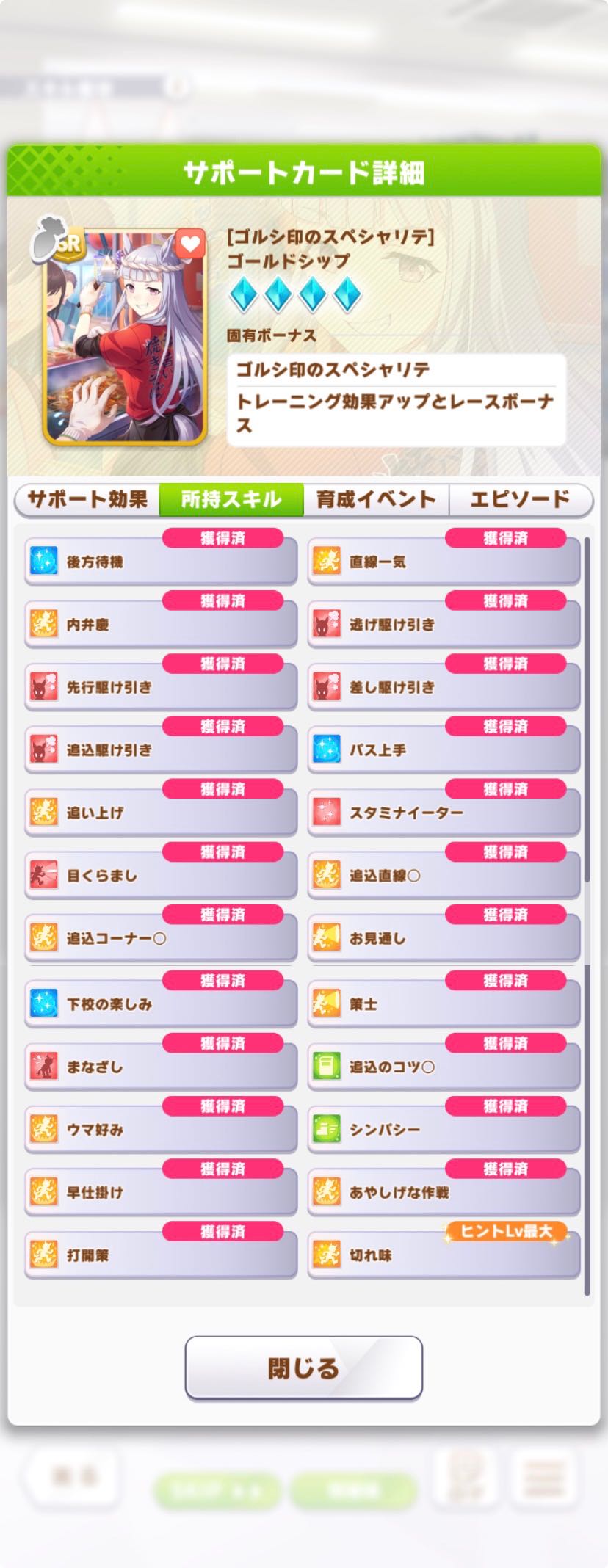Select the シンパシー skill row
Screen dimensions: 608x1568
(443, 1129)
